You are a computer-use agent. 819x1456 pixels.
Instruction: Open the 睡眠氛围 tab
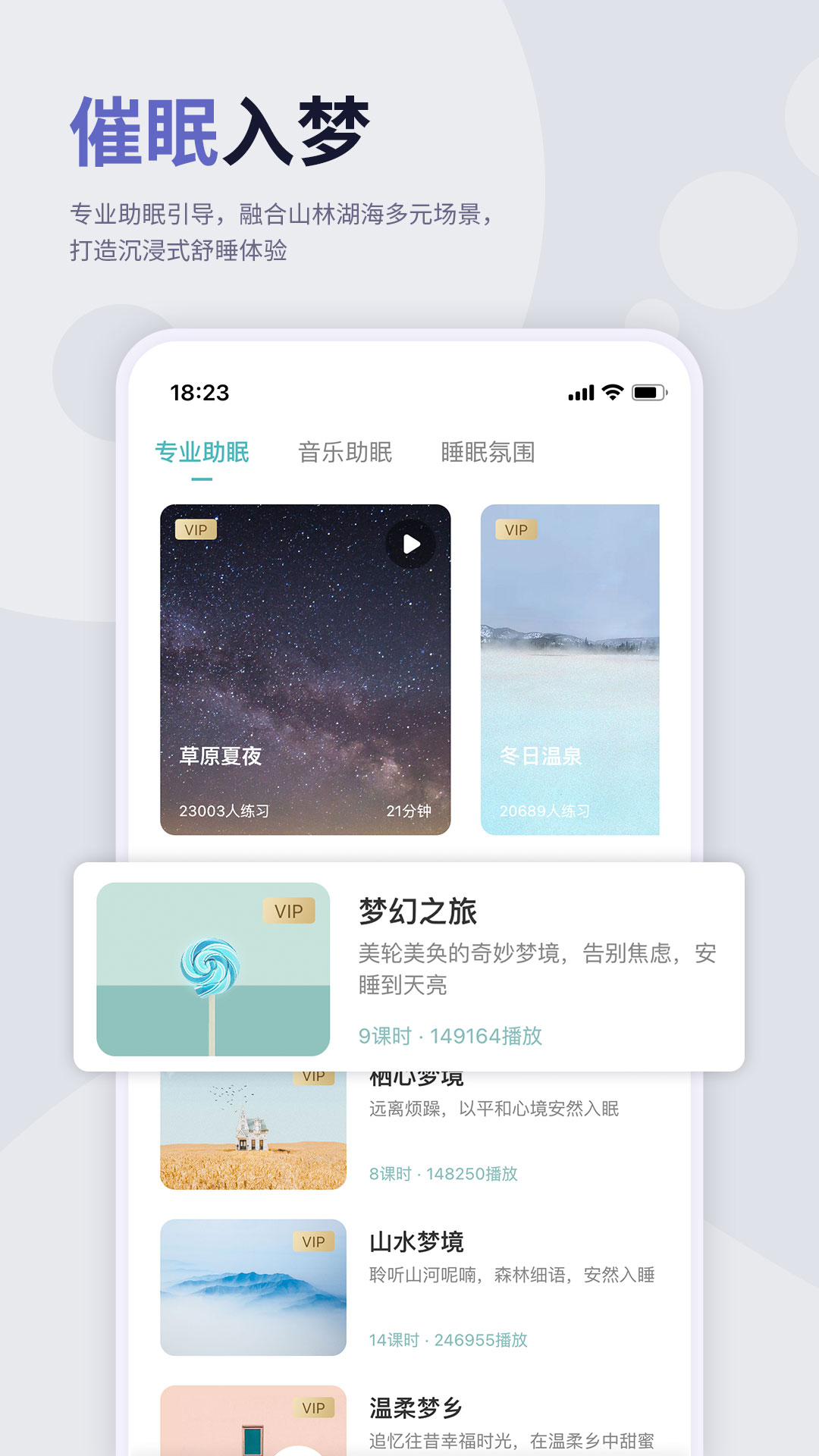click(489, 452)
